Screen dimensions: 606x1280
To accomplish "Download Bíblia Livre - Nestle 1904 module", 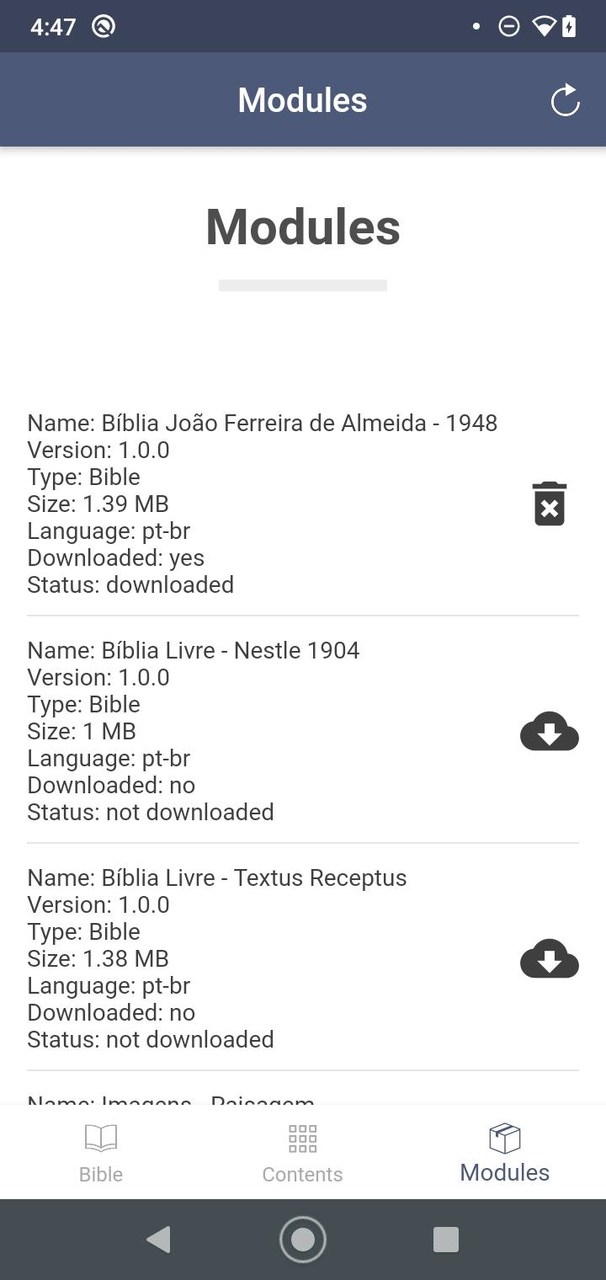I will click(x=549, y=732).
